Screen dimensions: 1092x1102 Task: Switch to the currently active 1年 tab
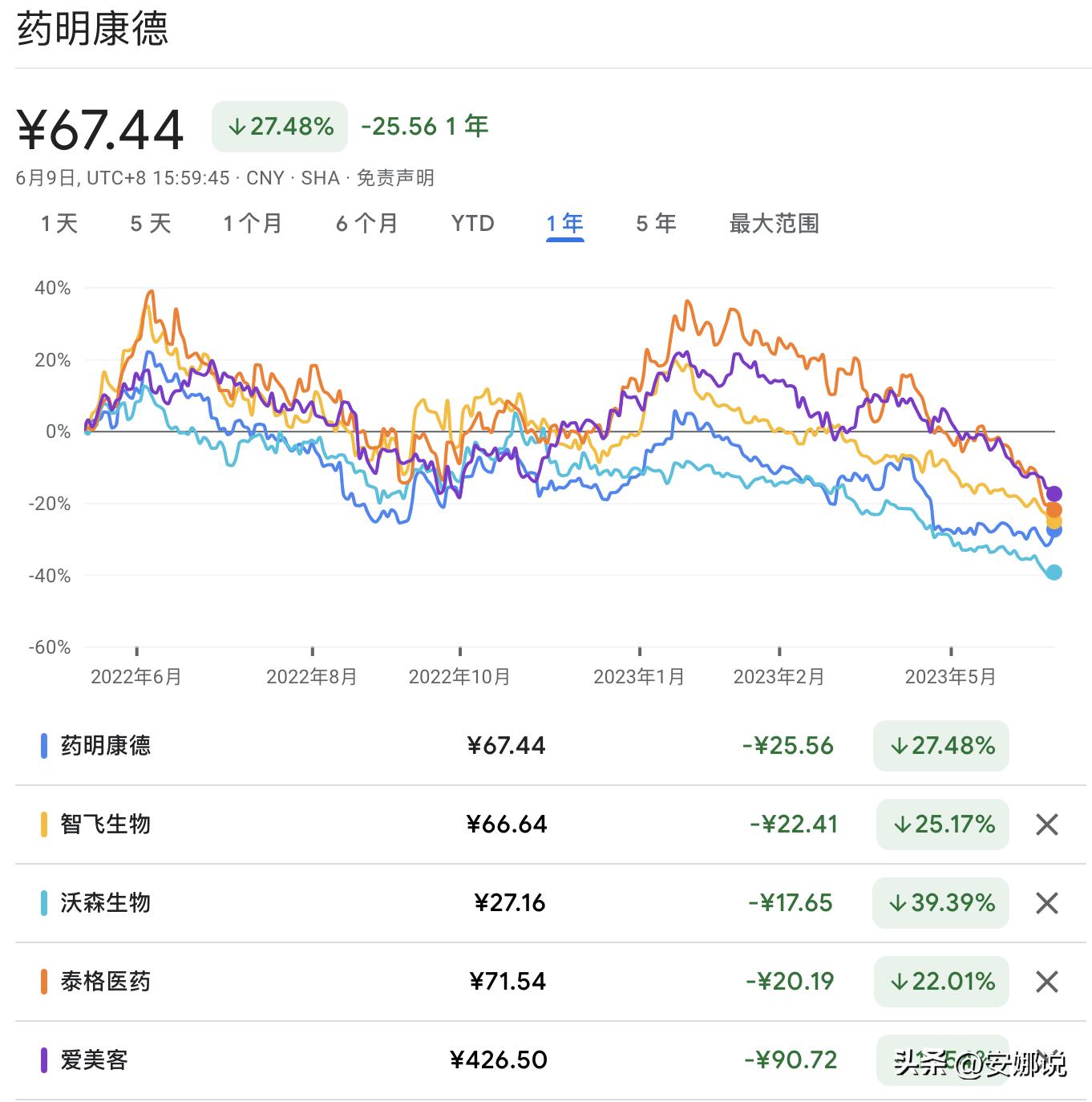click(x=565, y=225)
